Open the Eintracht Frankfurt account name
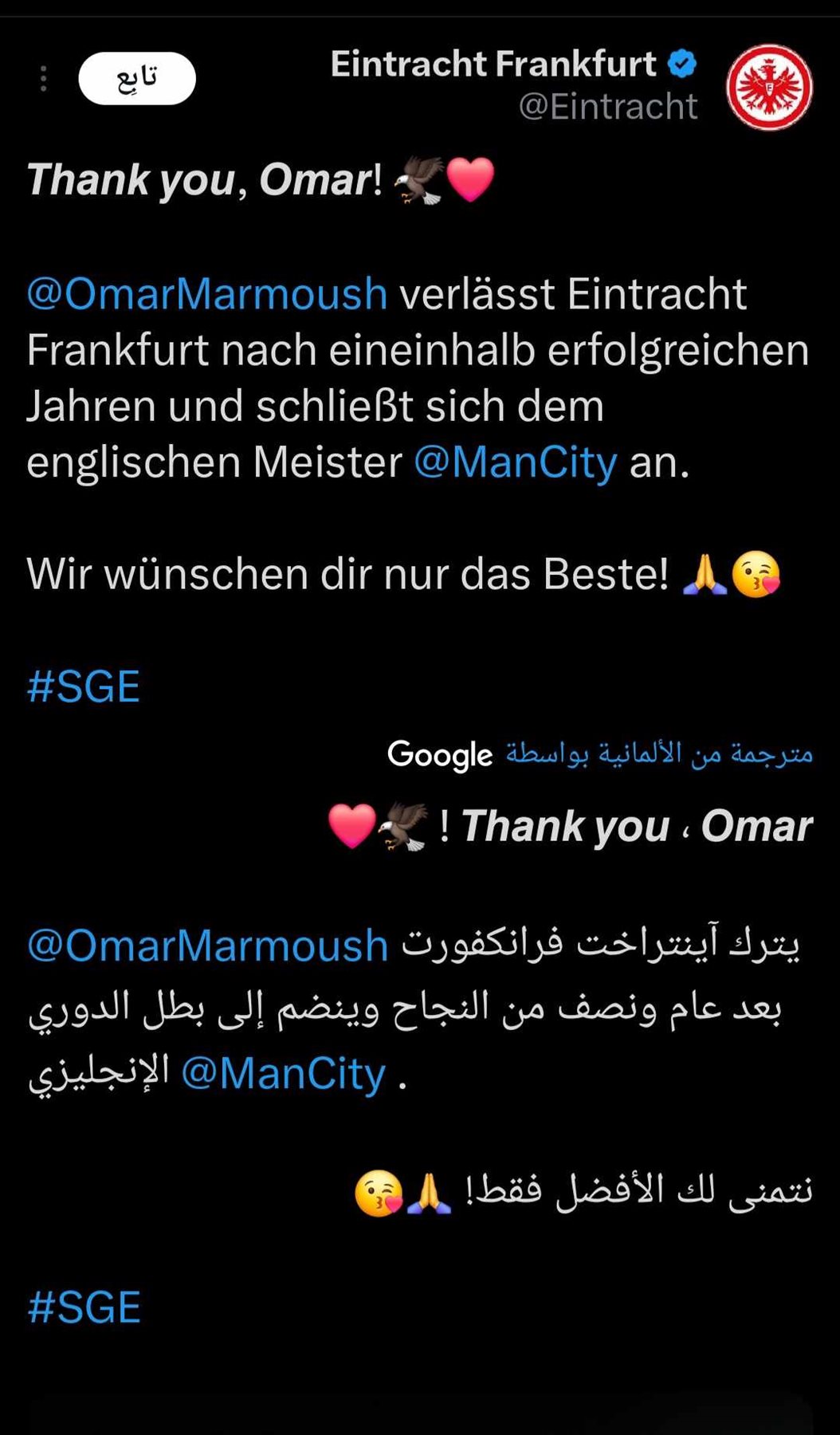The height and width of the screenshot is (1435, 840). [x=494, y=65]
